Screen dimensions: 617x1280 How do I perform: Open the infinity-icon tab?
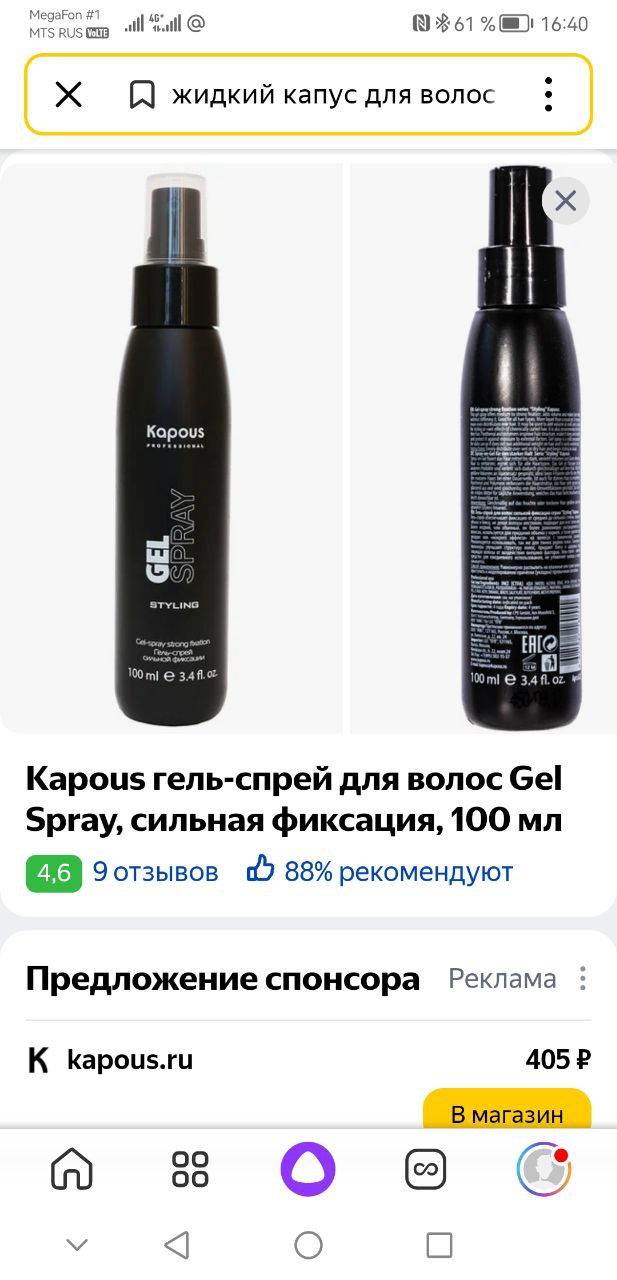point(425,1169)
